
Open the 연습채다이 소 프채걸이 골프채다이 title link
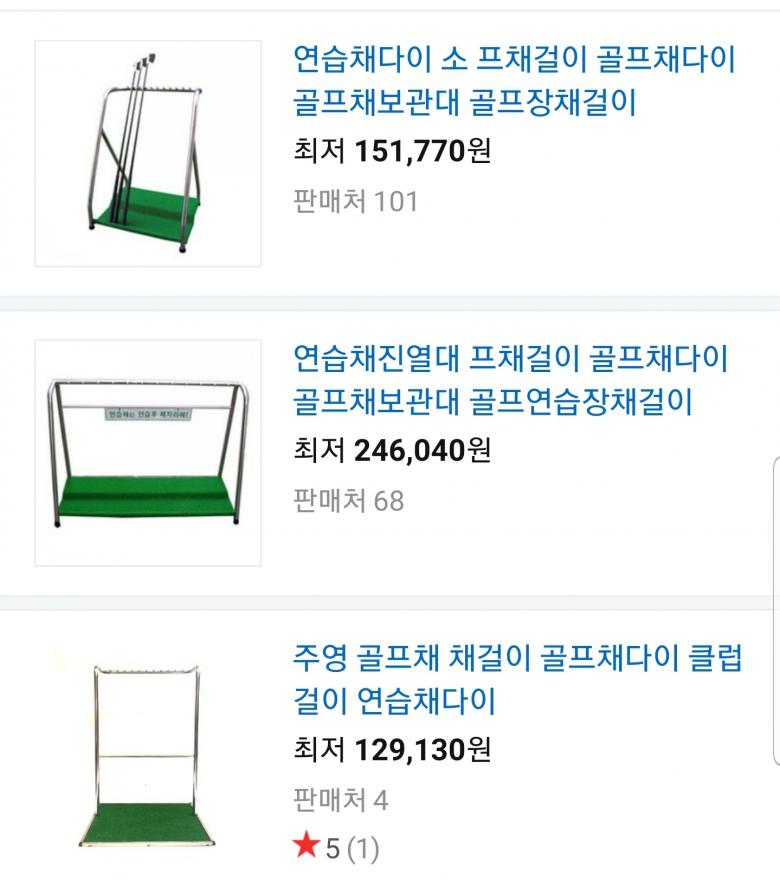(514, 81)
